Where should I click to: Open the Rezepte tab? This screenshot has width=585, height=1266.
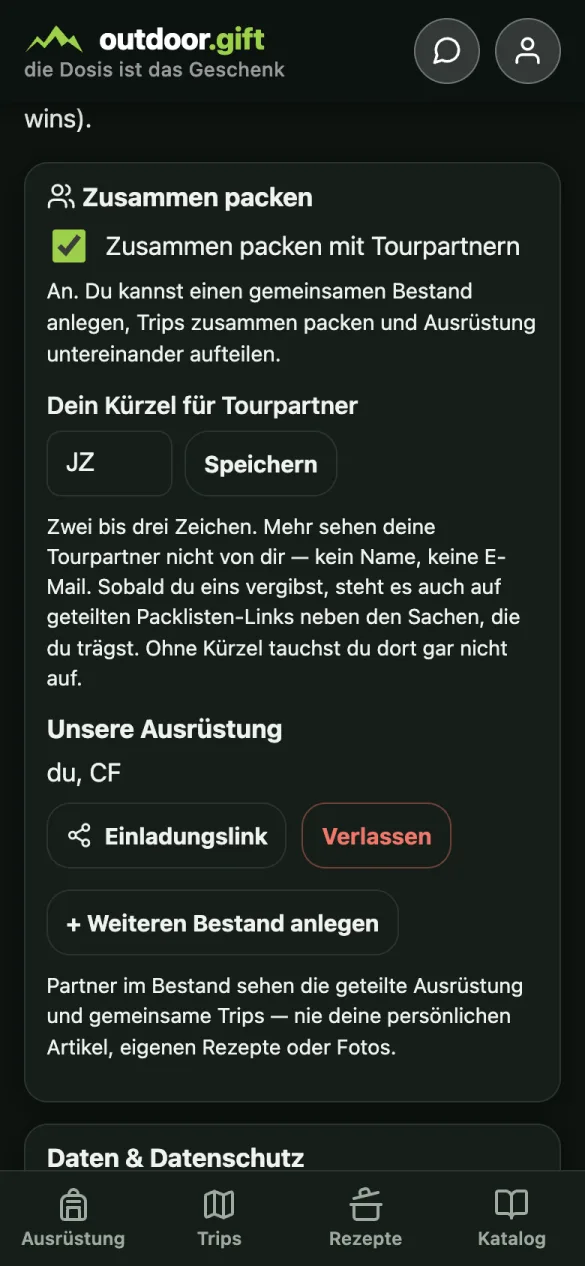[x=366, y=1218]
